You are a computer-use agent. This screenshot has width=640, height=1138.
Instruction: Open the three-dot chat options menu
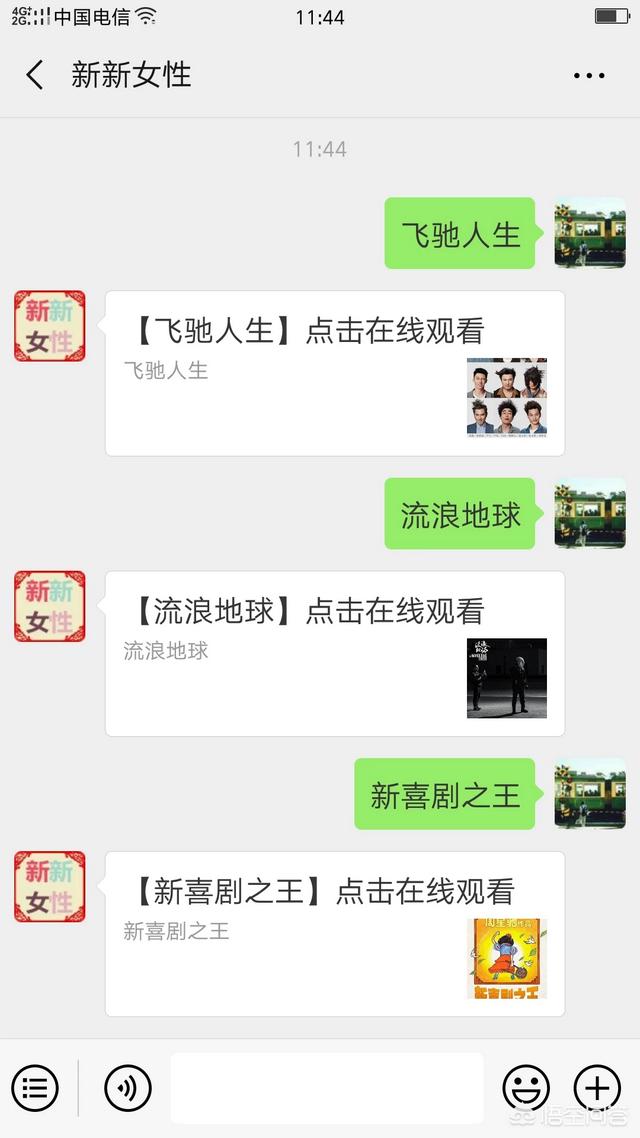(x=589, y=76)
